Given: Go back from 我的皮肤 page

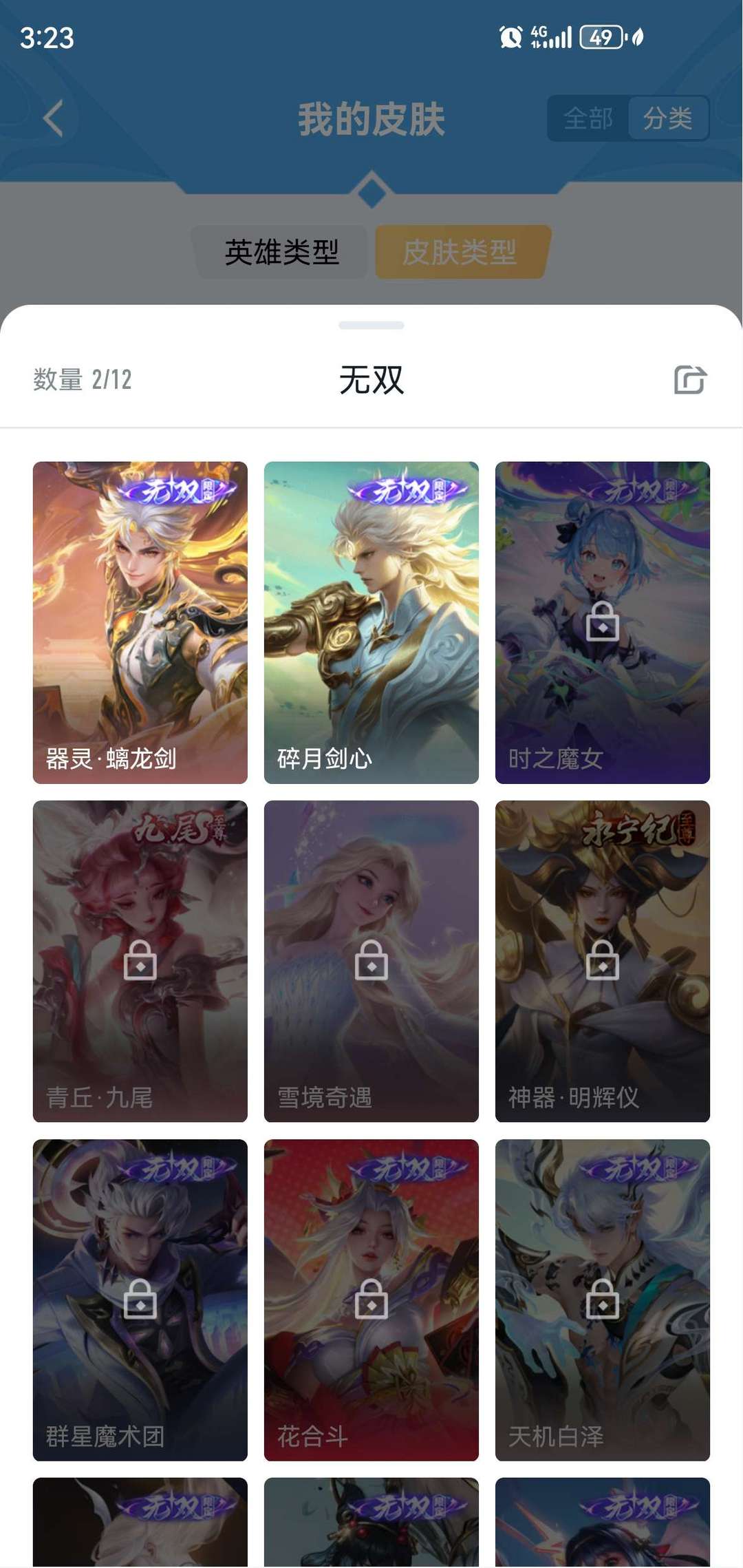Looking at the screenshot, I should 54,118.
